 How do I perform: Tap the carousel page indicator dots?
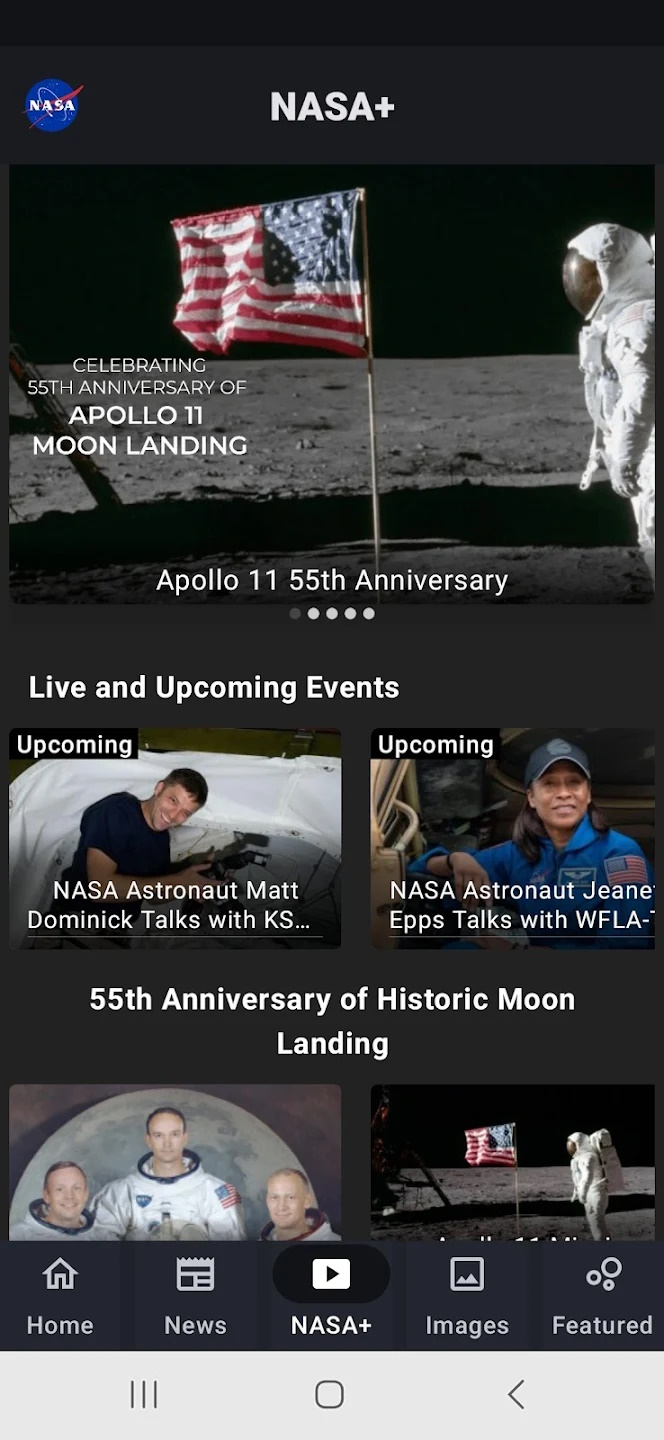(332, 614)
